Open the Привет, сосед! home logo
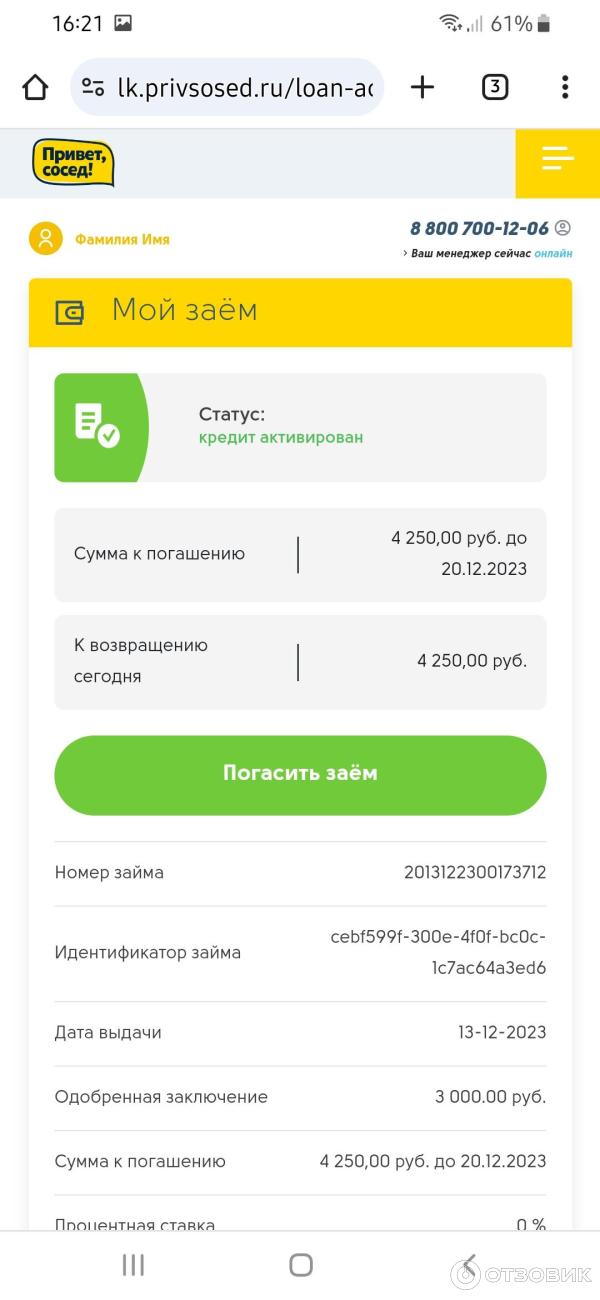The width and height of the screenshot is (600, 1300). pos(73,163)
